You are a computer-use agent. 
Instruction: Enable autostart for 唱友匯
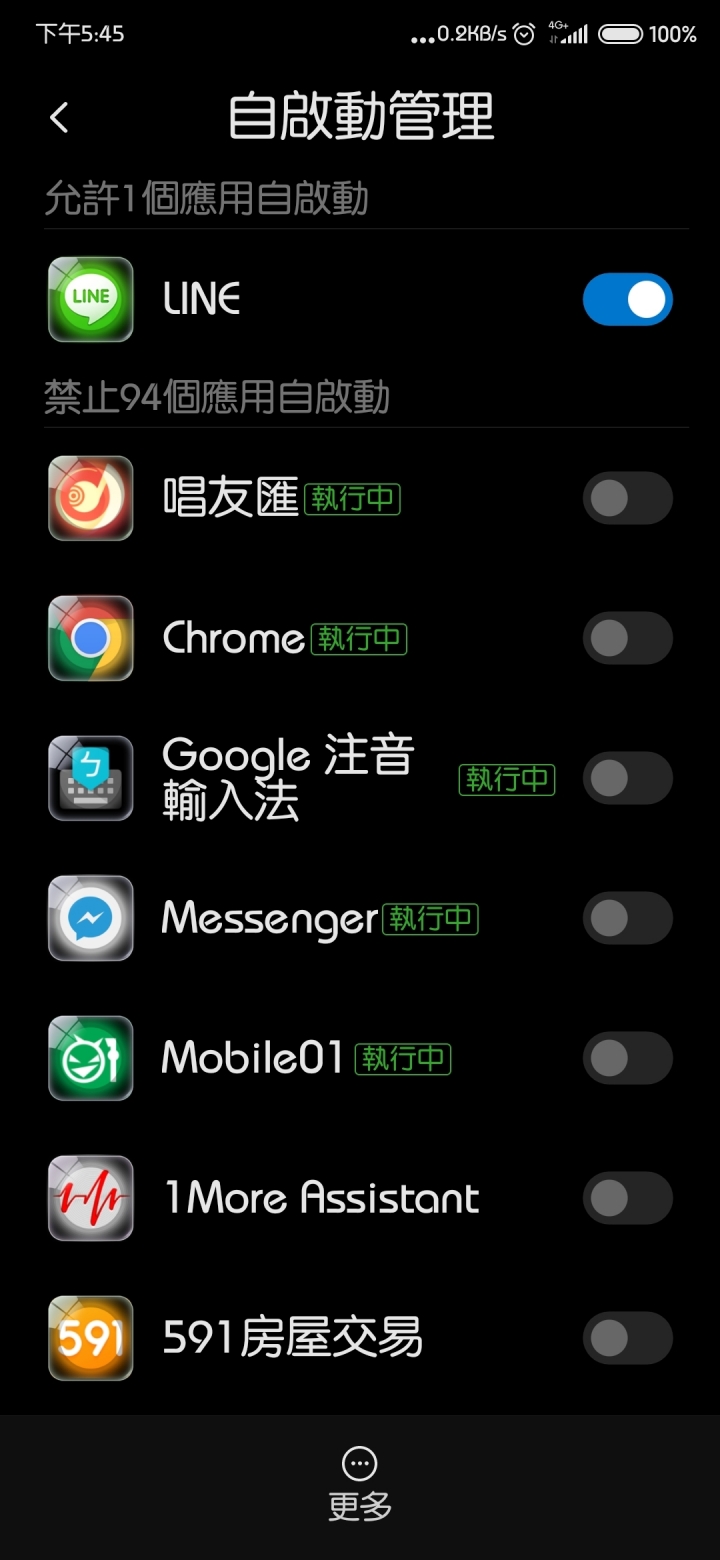627,498
